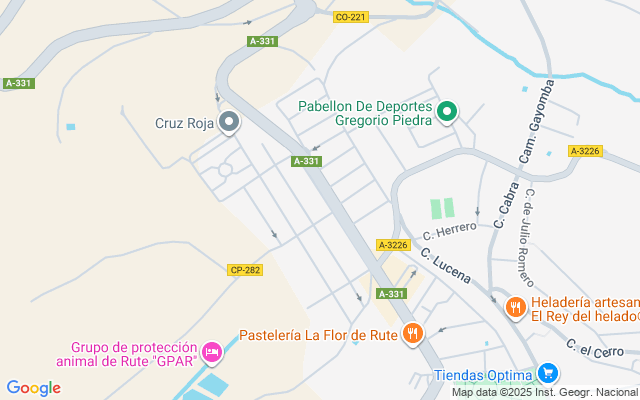Tap the Pastelería La Flor de Rute pin

pos(411,334)
